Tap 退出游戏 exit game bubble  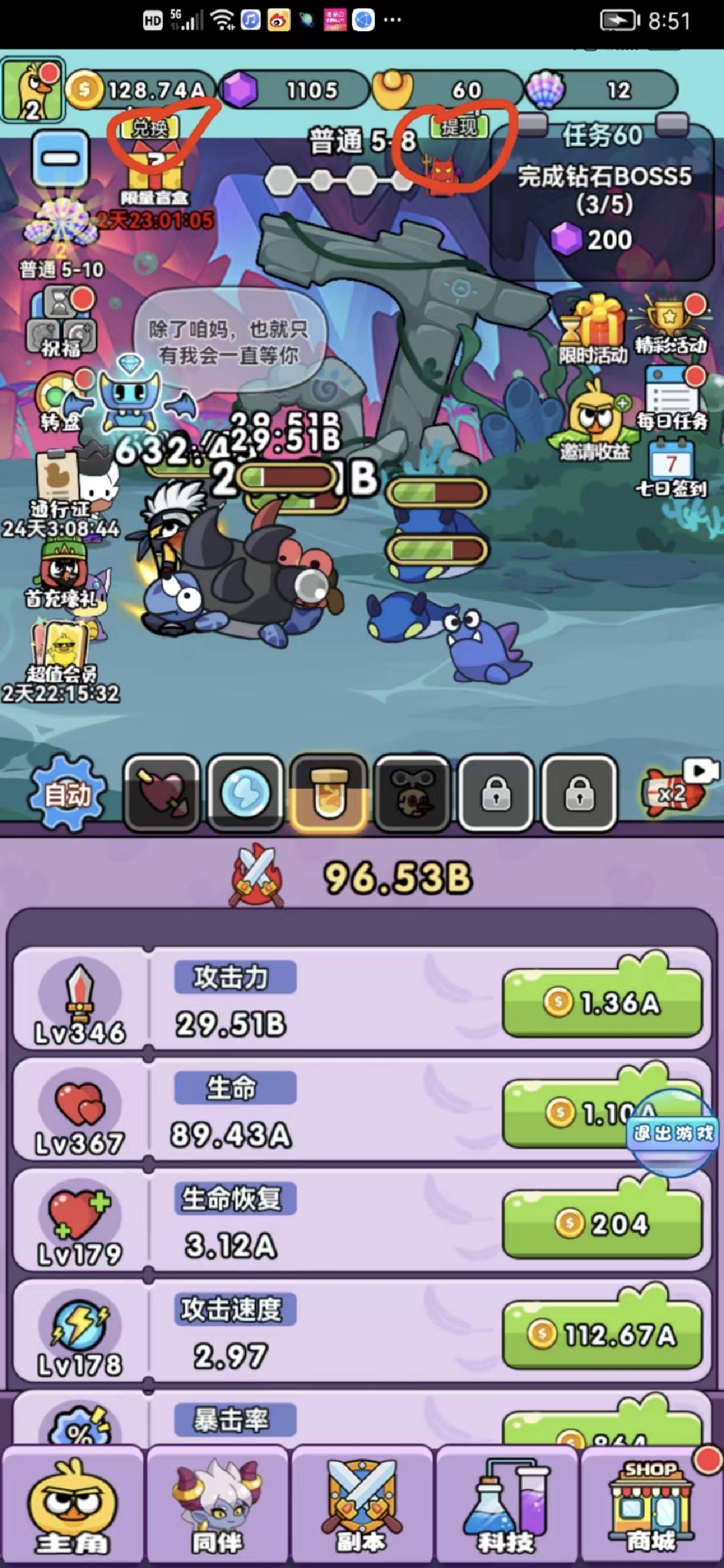click(x=673, y=1132)
